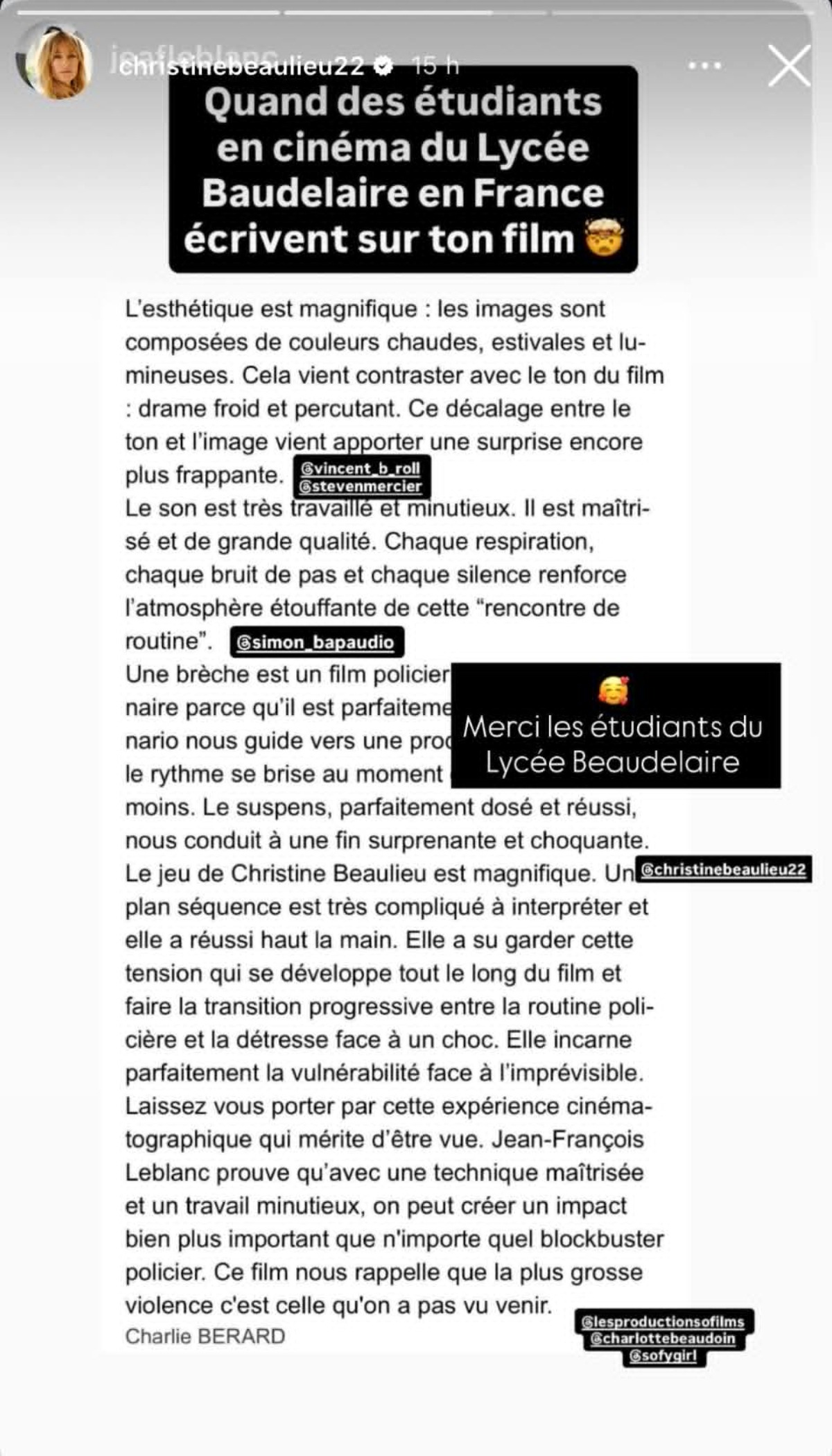Open christinebeaulieu22's profile picture

(55, 61)
